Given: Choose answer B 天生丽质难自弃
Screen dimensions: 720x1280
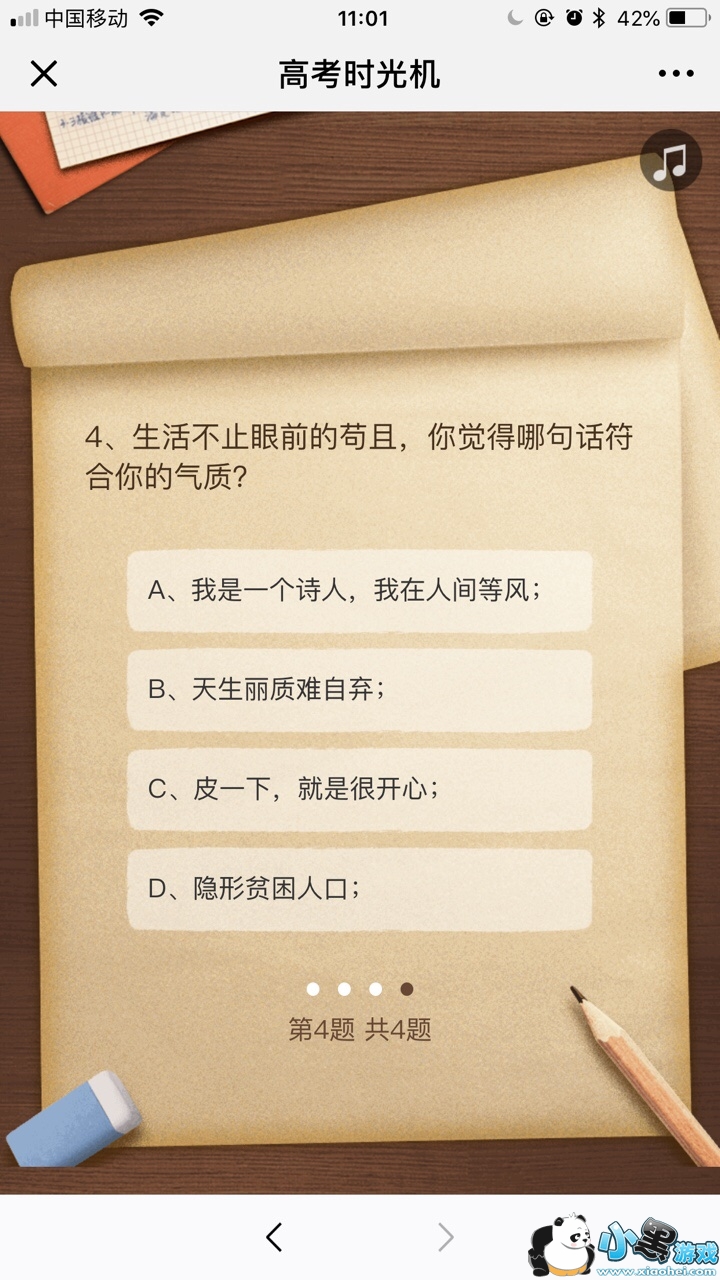Looking at the screenshot, I should point(360,690).
